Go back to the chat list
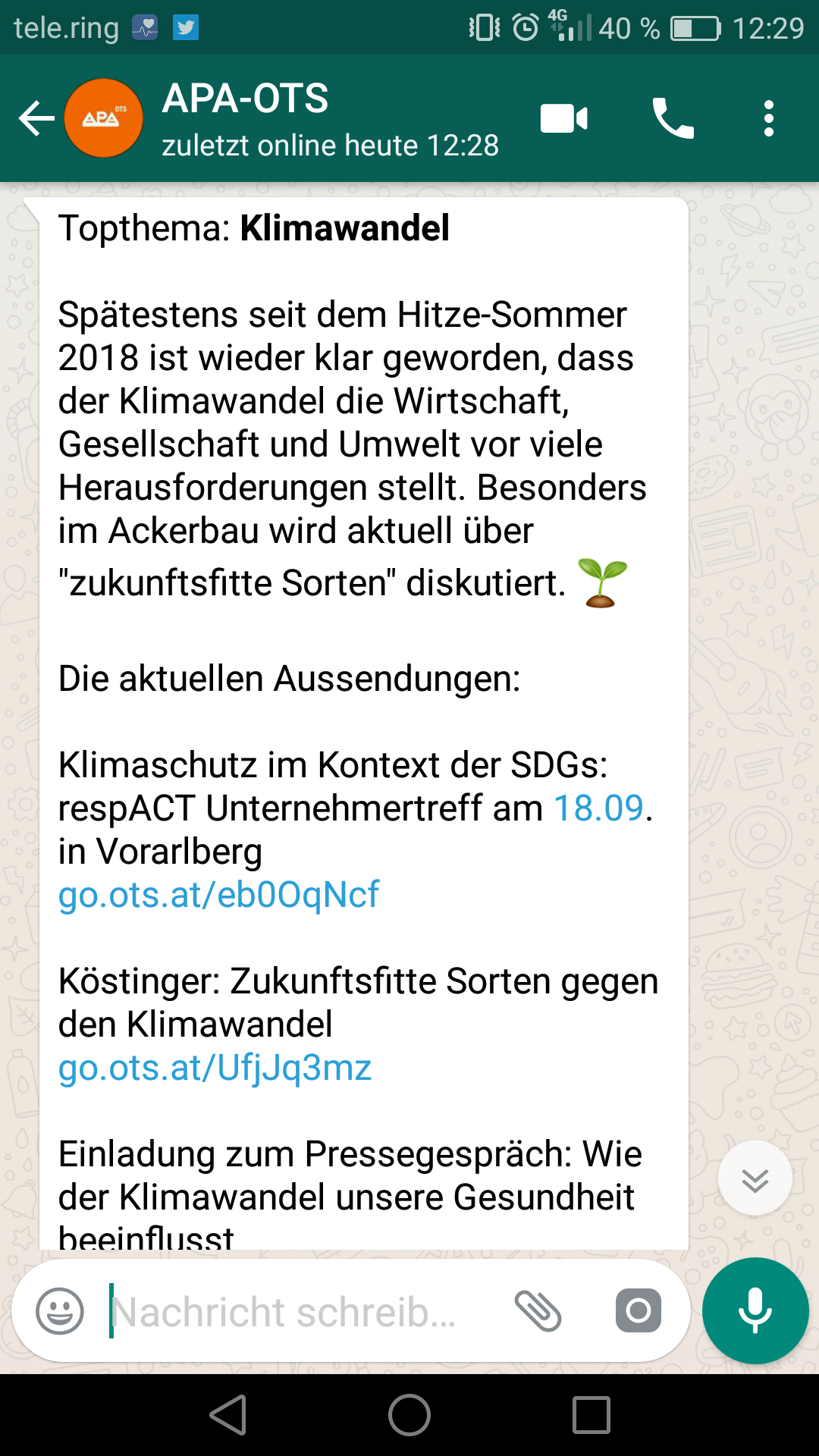The height and width of the screenshot is (1456, 819). pos(36,119)
